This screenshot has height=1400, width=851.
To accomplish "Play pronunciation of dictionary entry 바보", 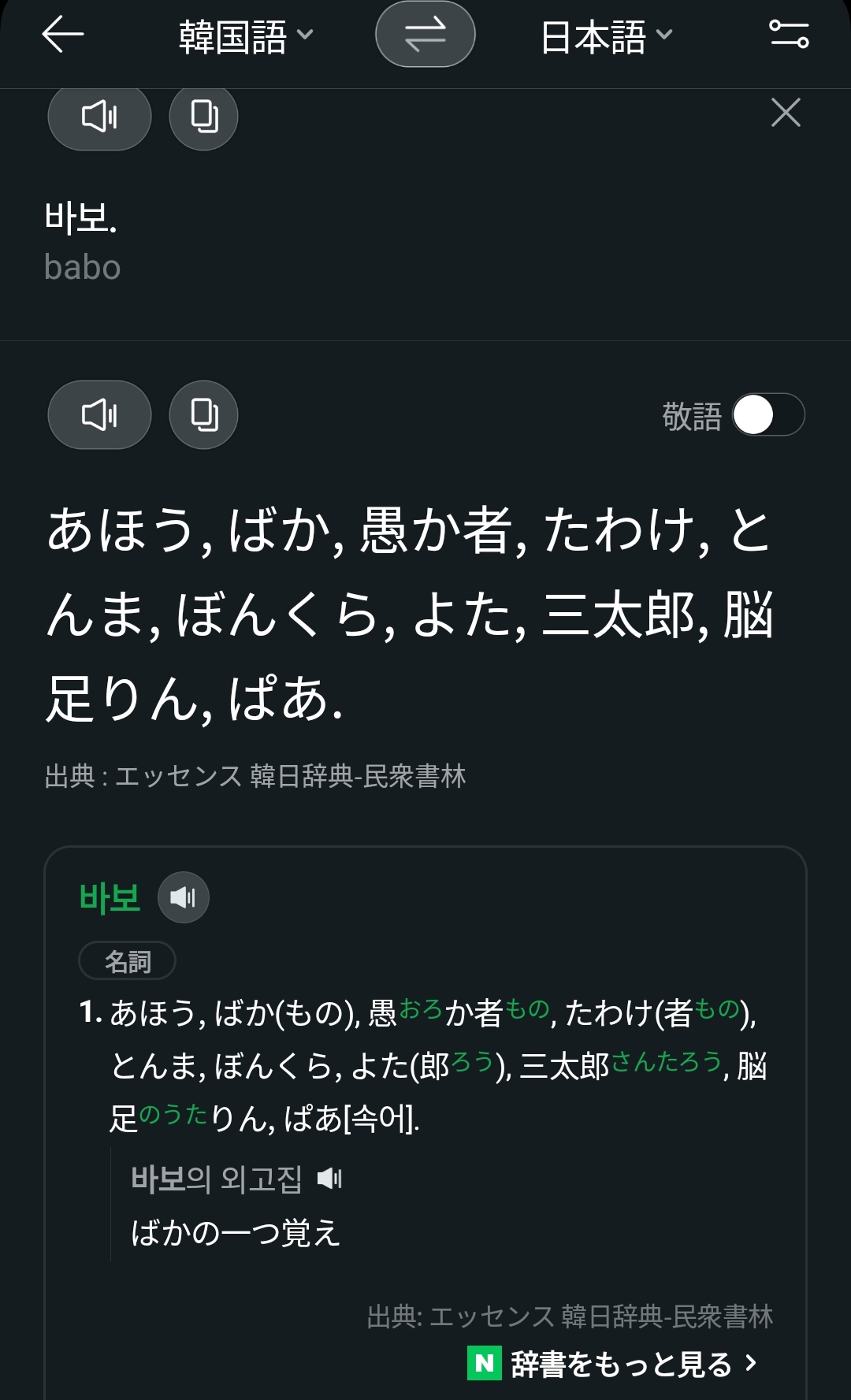I will tap(184, 897).
